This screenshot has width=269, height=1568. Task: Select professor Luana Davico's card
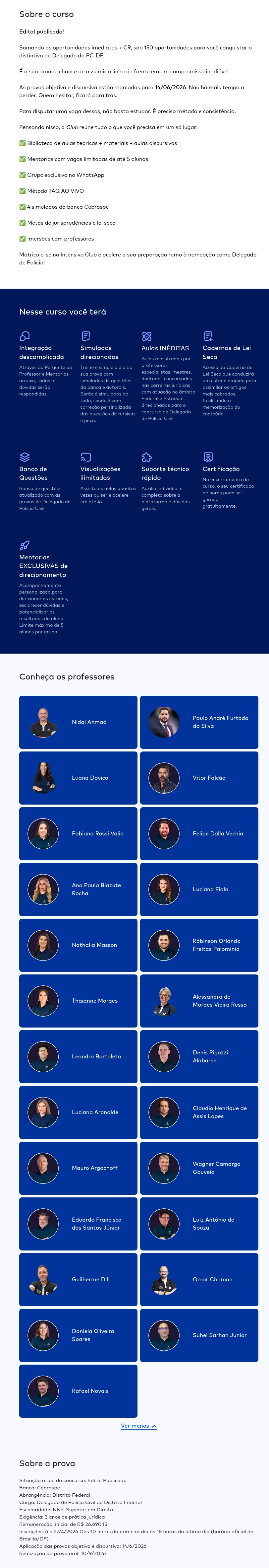[78, 778]
